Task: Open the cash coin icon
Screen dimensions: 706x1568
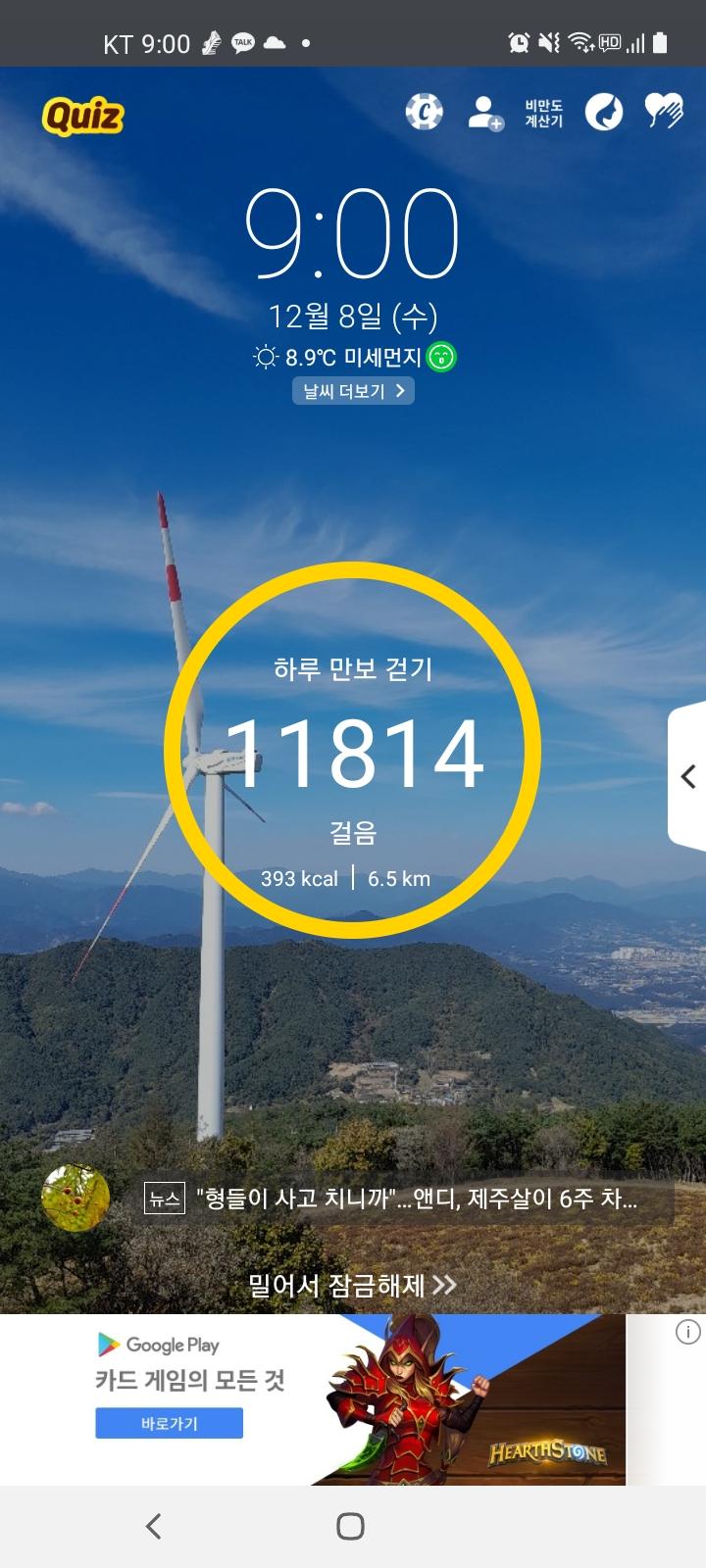Action: click(425, 113)
